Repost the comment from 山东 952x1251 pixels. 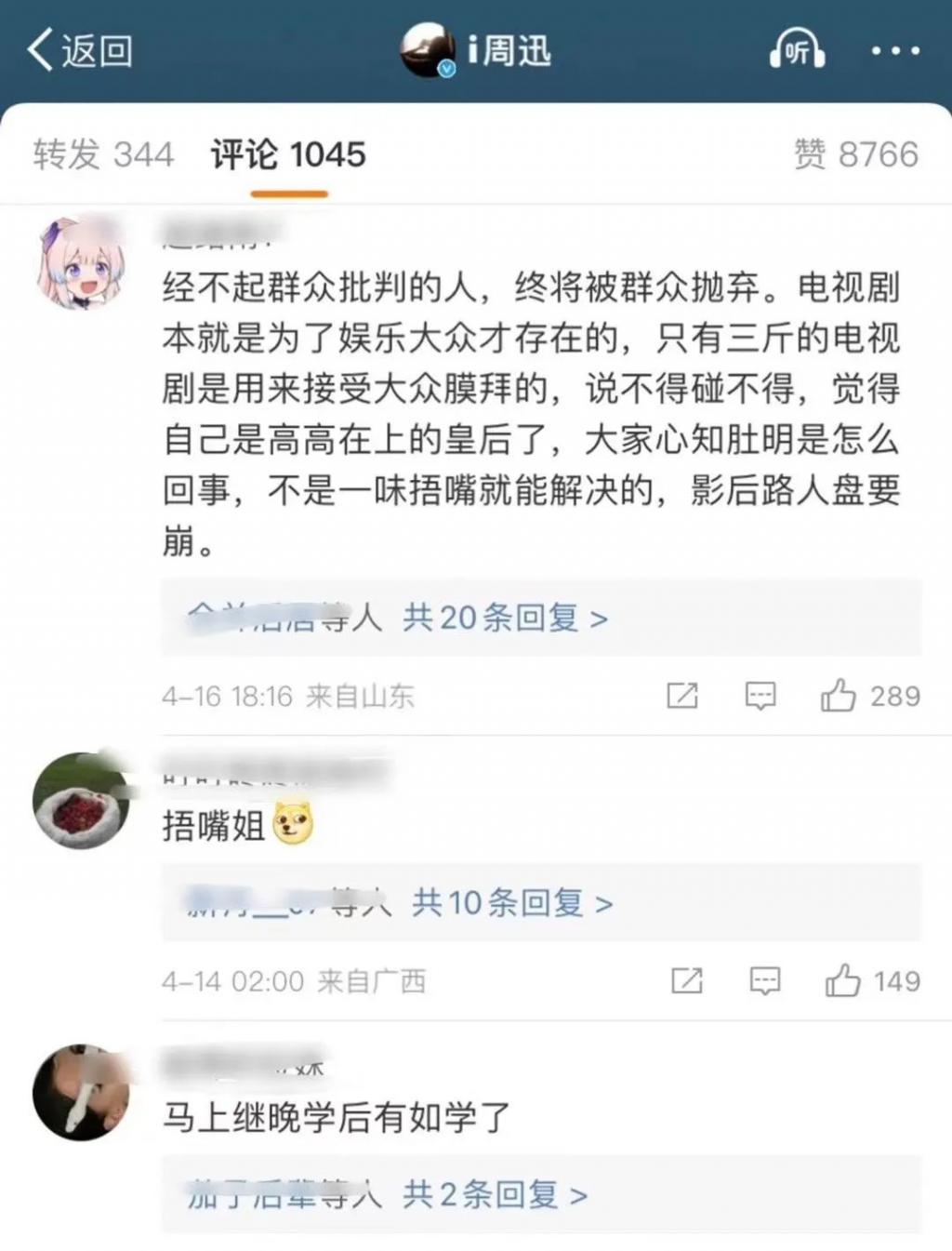(x=682, y=696)
